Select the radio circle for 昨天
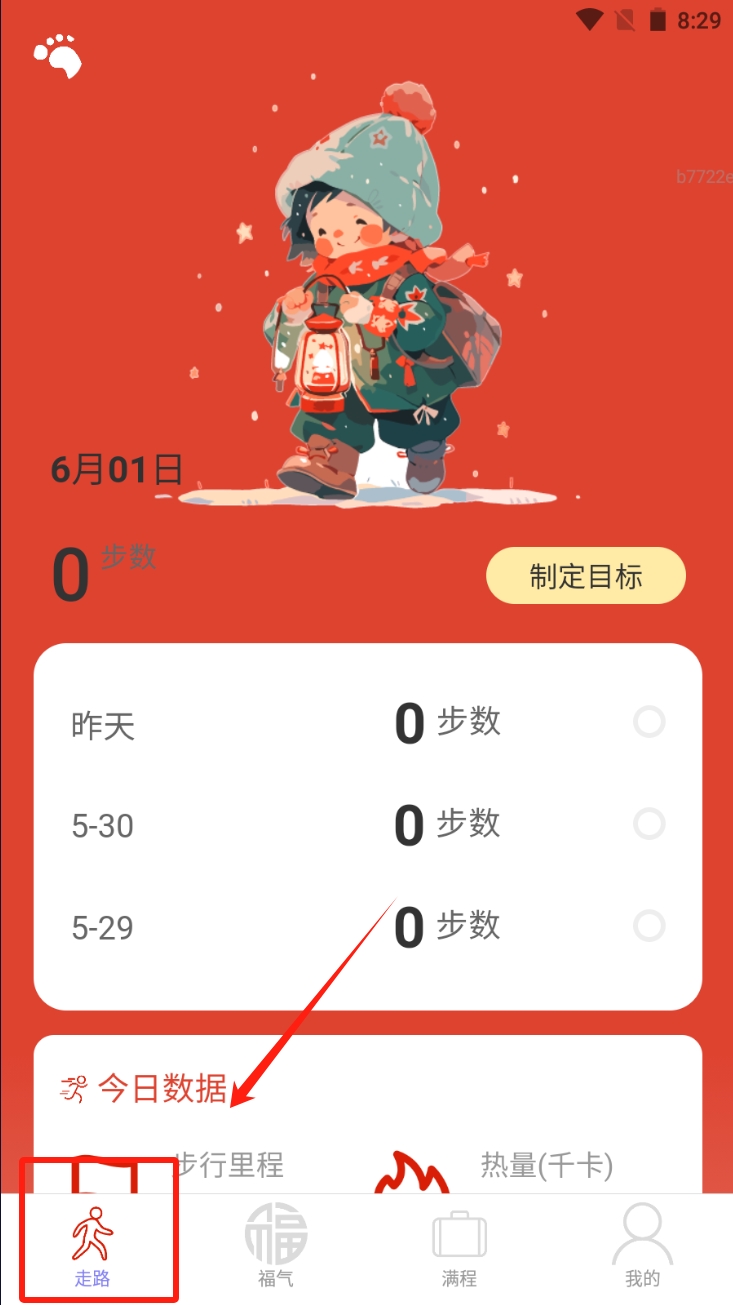Image resolution: width=733 pixels, height=1305 pixels. tap(649, 722)
